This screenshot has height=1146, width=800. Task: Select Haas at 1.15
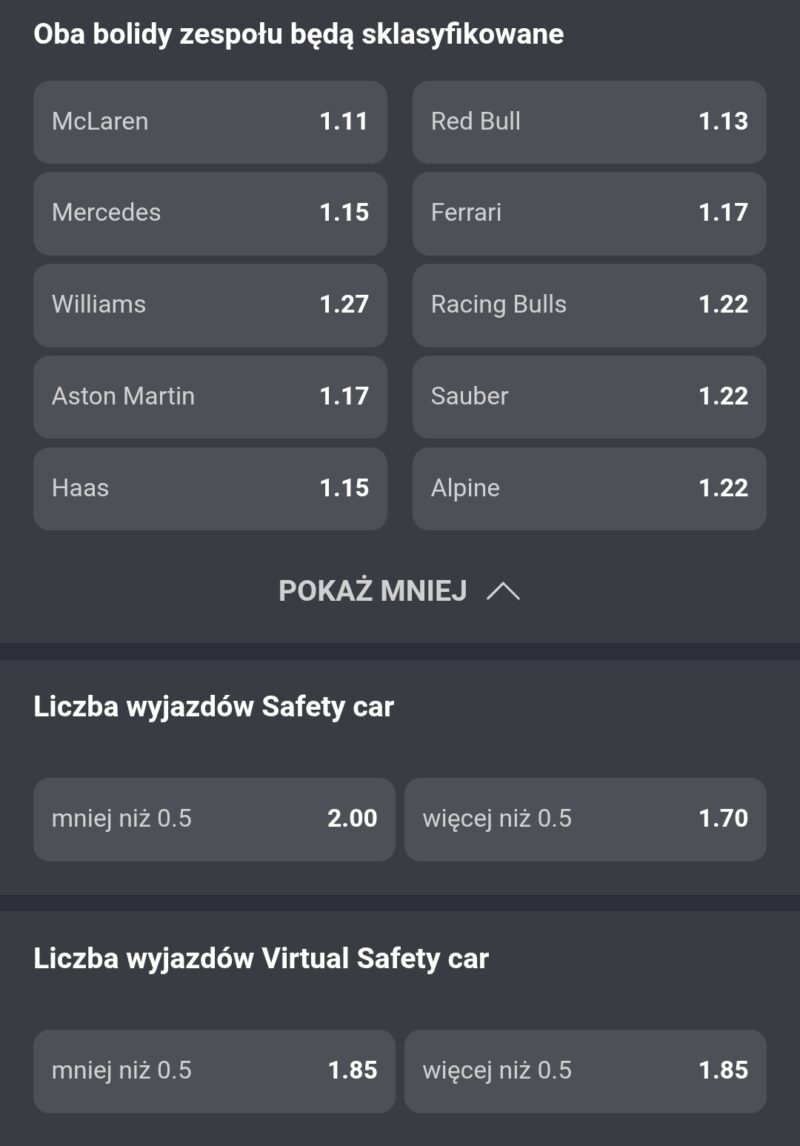pyautogui.click(x=210, y=489)
